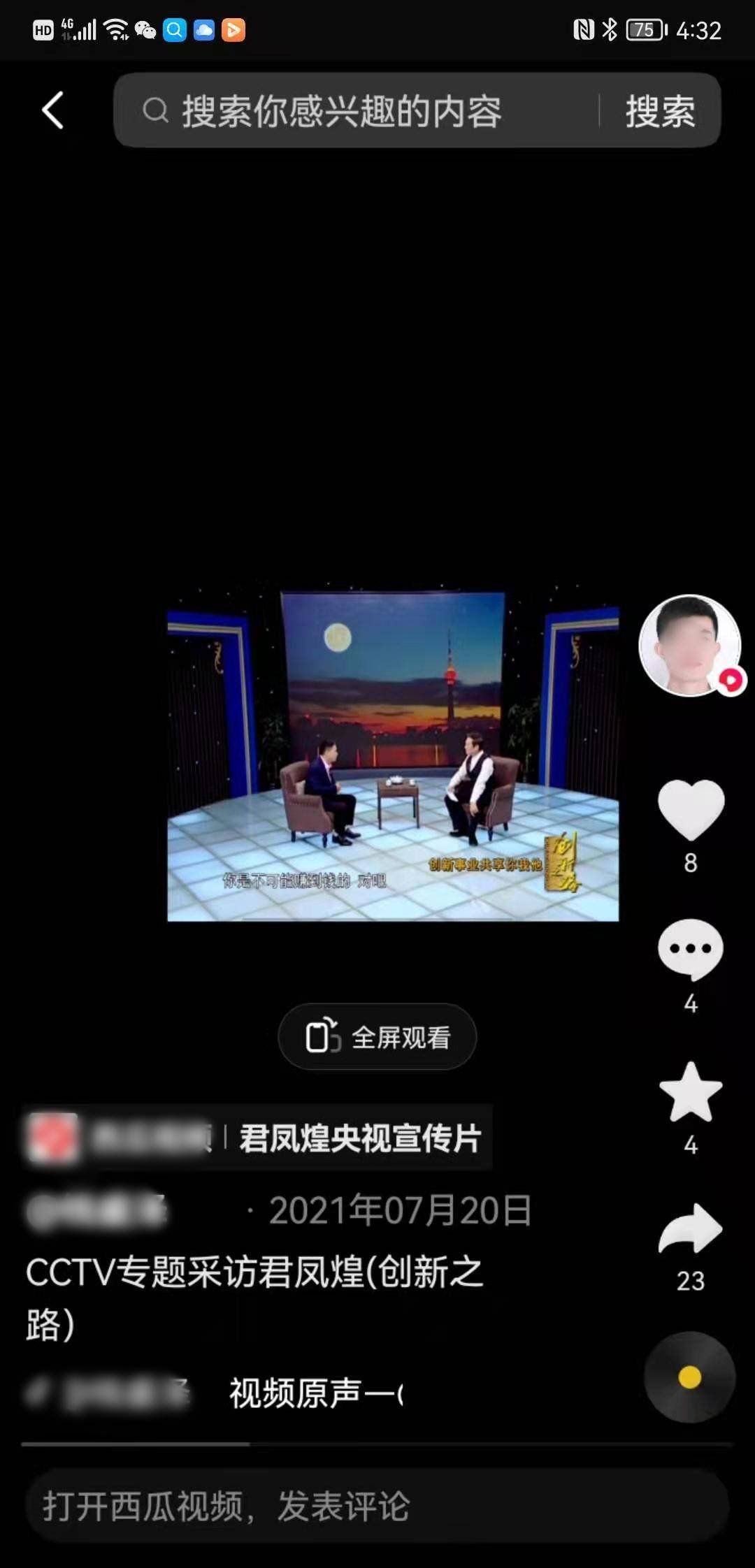Tap the comment box 打开西瓜视频,发表评论

pos(377,1507)
